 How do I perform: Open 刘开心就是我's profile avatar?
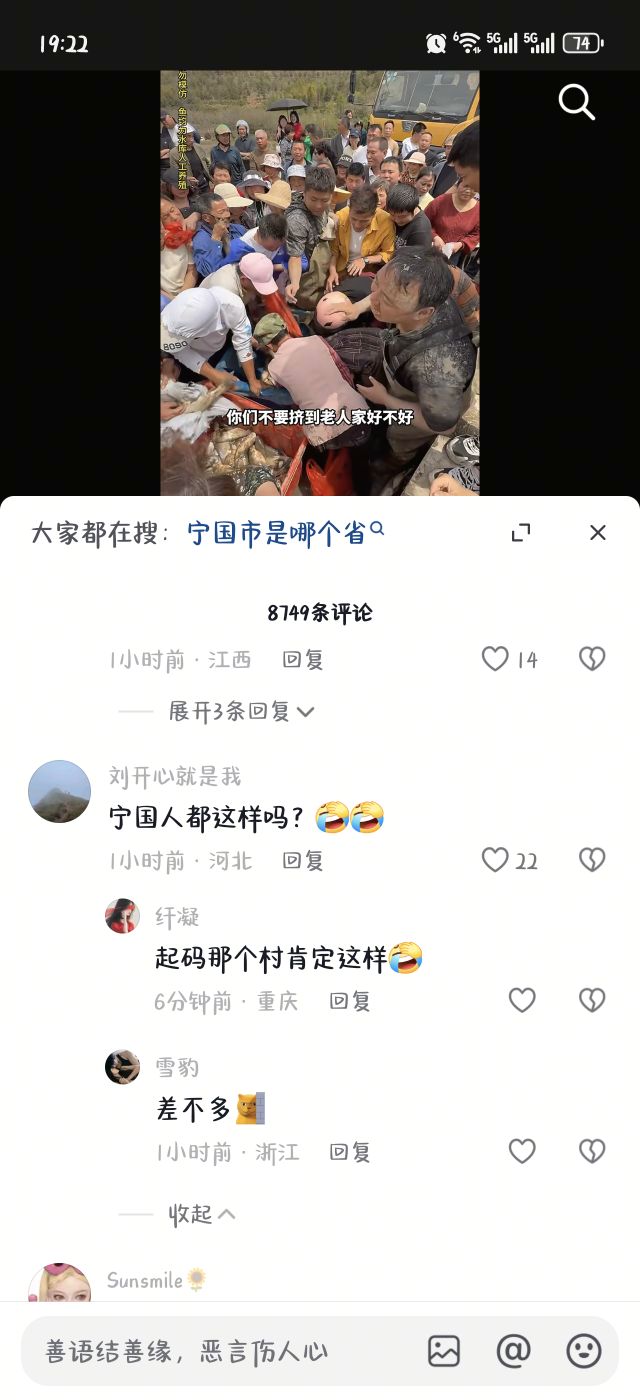(x=59, y=791)
